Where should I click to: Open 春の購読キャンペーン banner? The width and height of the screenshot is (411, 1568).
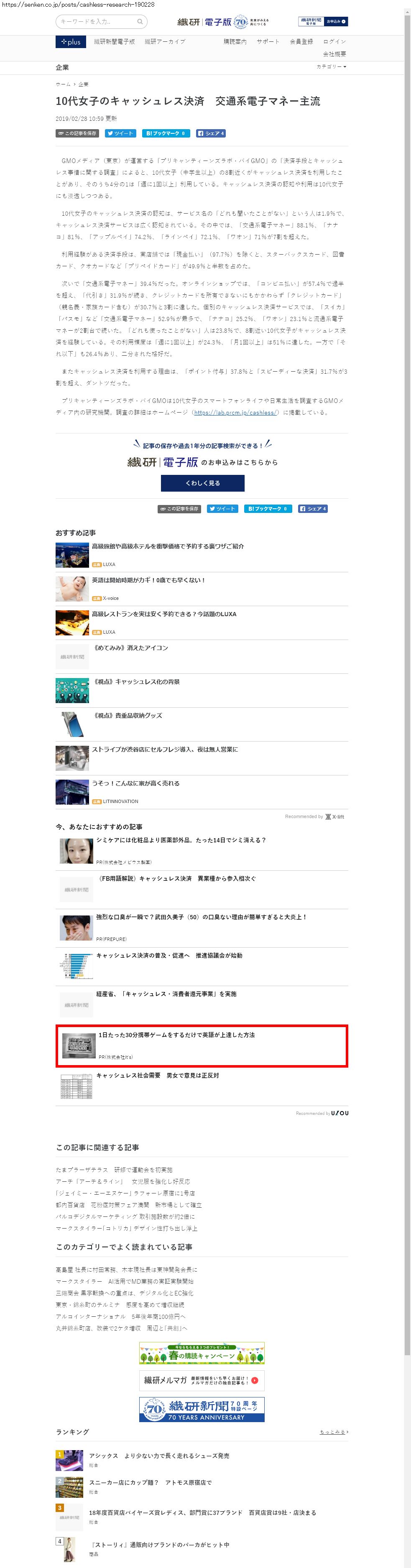(x=202, y=1353)
